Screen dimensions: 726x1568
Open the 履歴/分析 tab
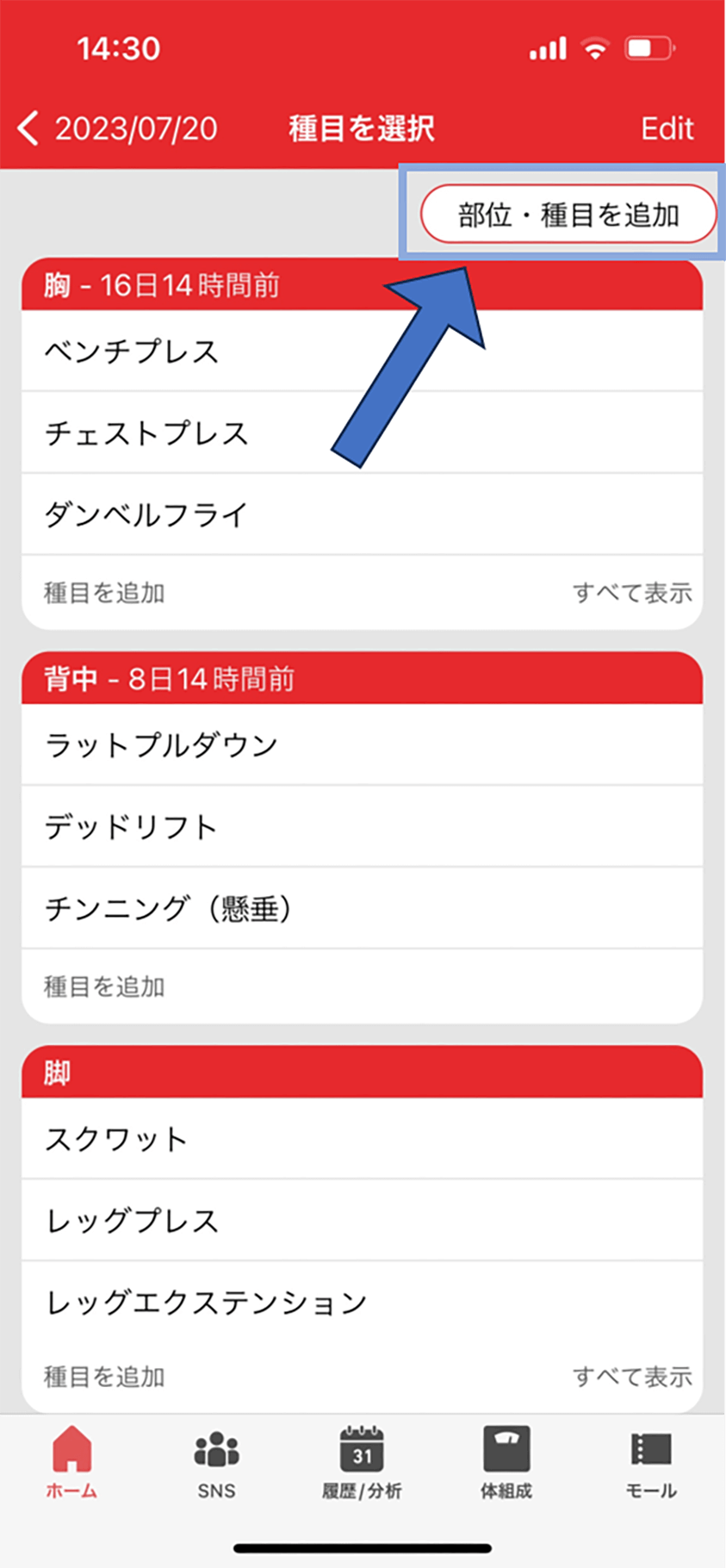point(362,1465)
